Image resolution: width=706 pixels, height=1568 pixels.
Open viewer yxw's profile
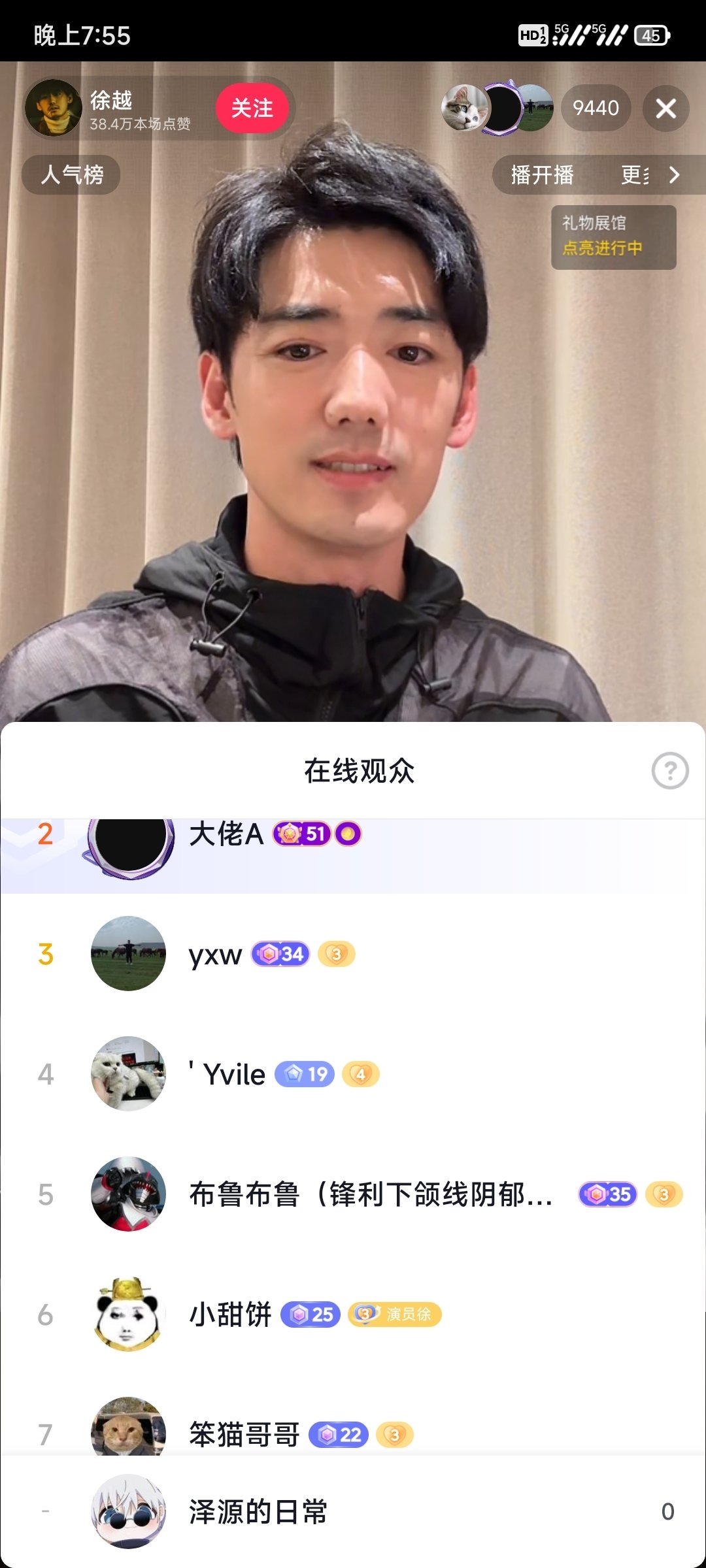click(x=216, y=954)
